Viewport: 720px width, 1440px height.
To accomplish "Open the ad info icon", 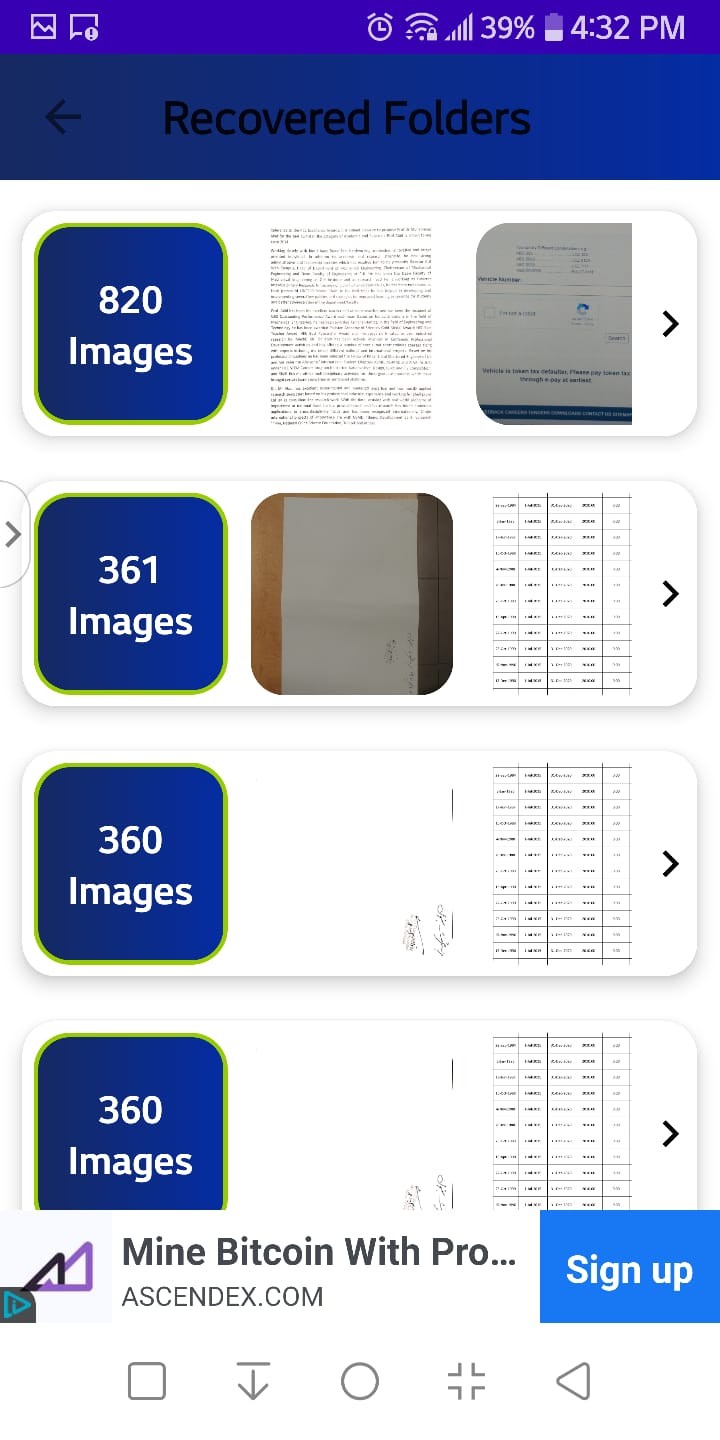I will coord(16,1305).
